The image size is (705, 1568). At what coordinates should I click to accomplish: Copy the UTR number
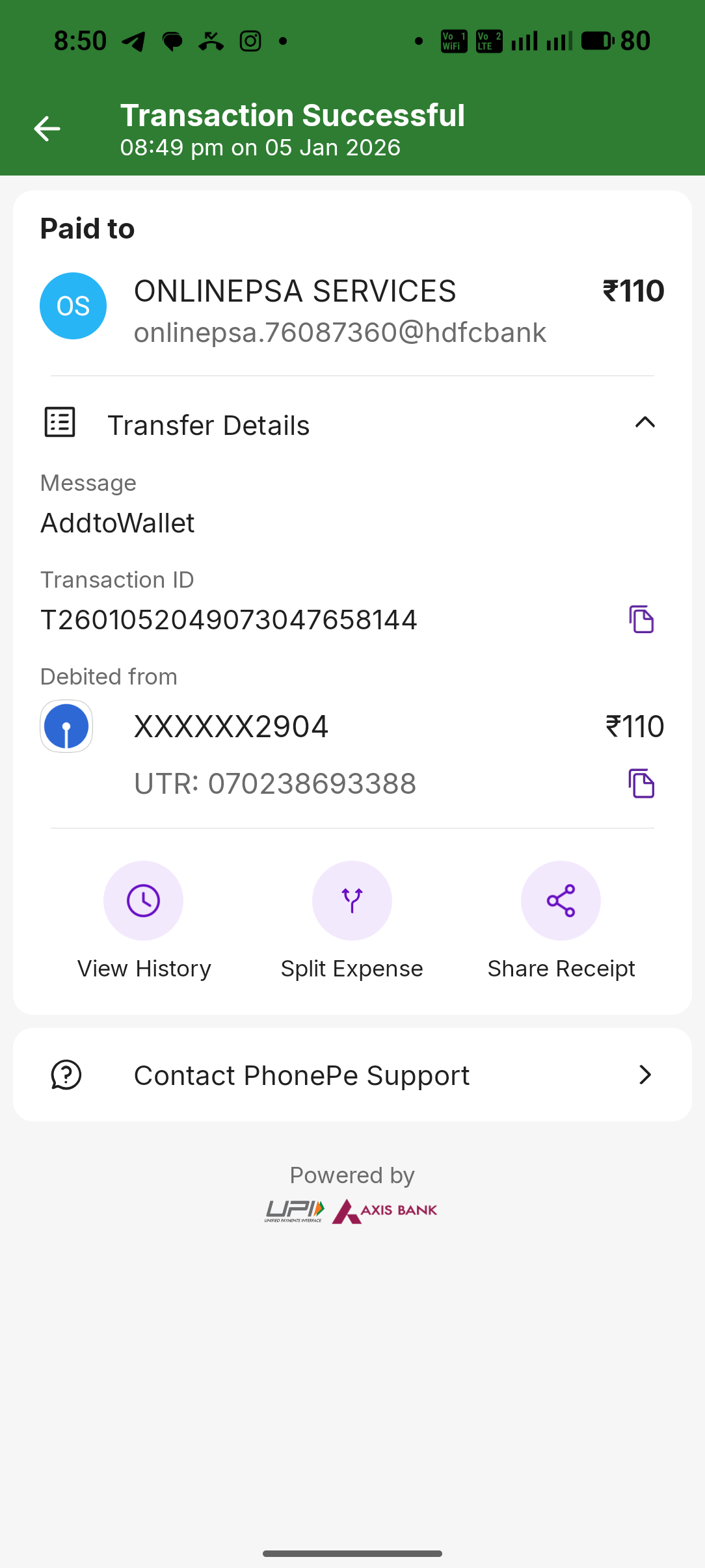click(x=641, y=783)
